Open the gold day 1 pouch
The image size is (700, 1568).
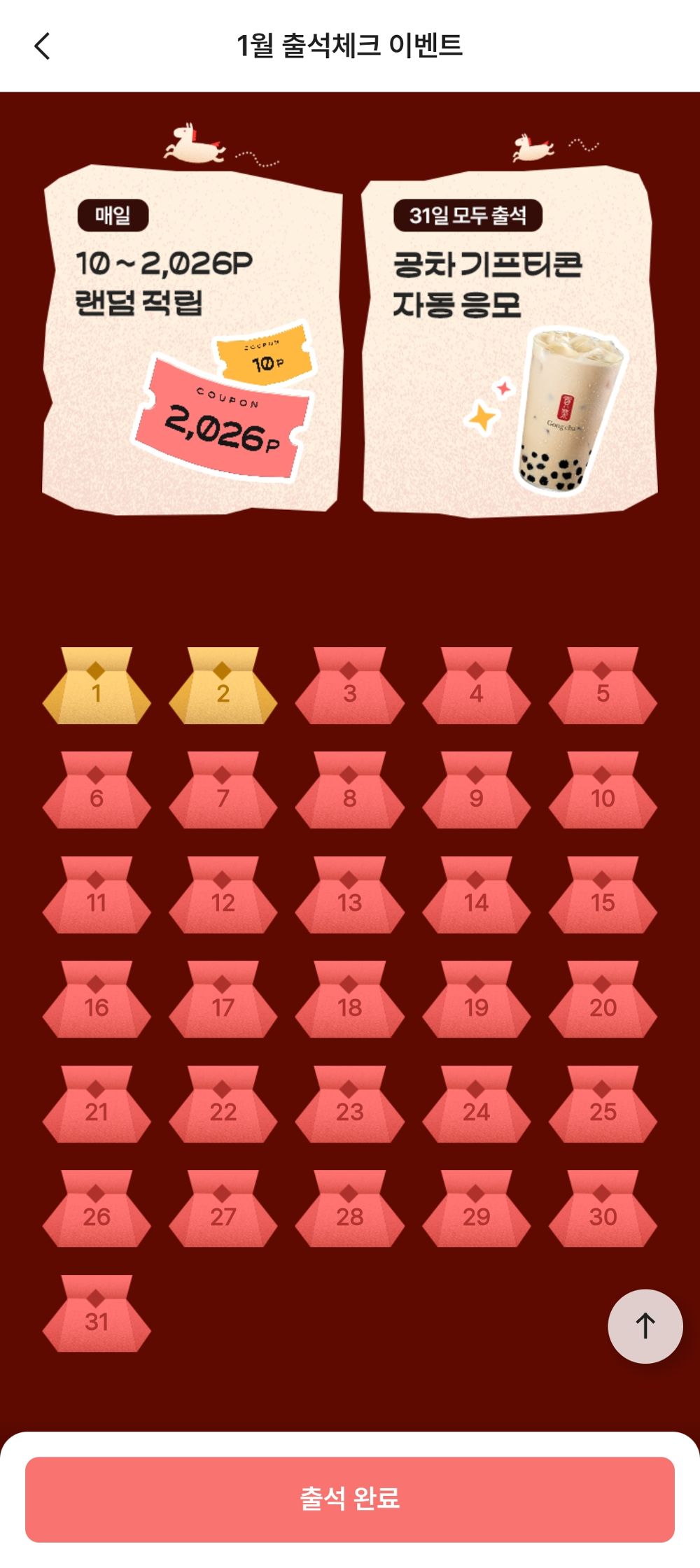97,687
